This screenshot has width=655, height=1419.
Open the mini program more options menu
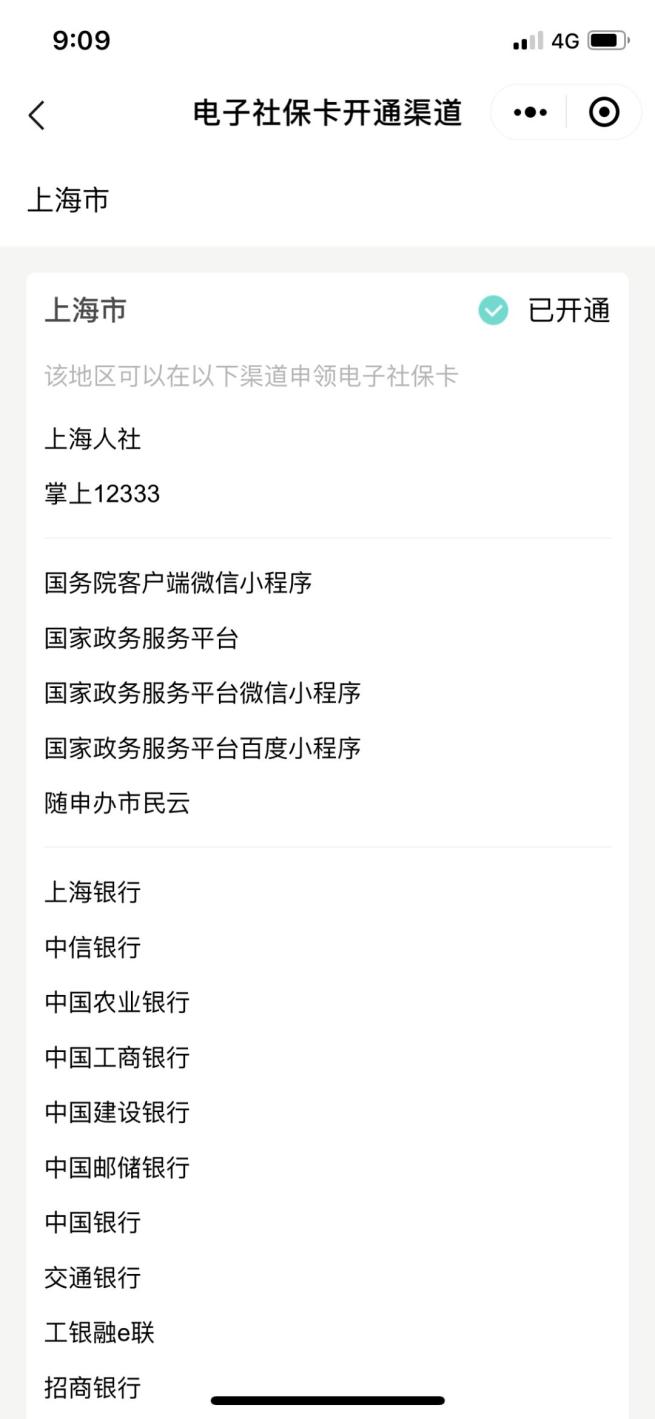(x=530, y=113)
